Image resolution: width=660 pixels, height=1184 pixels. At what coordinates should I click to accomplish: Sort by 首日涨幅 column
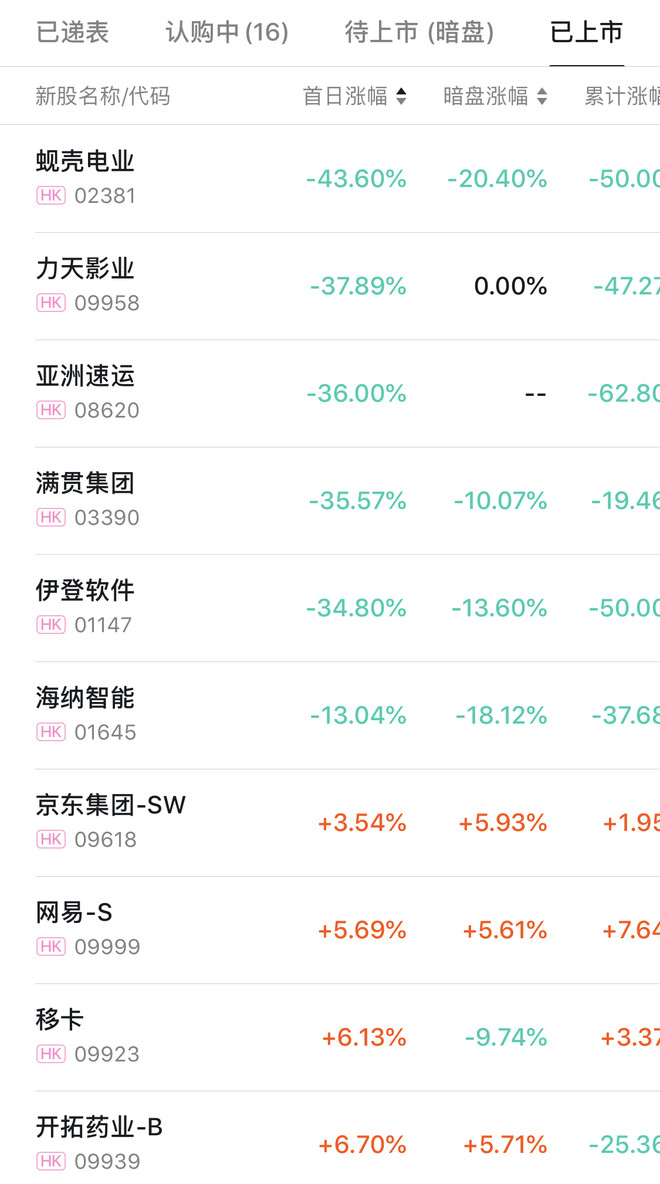355,96
